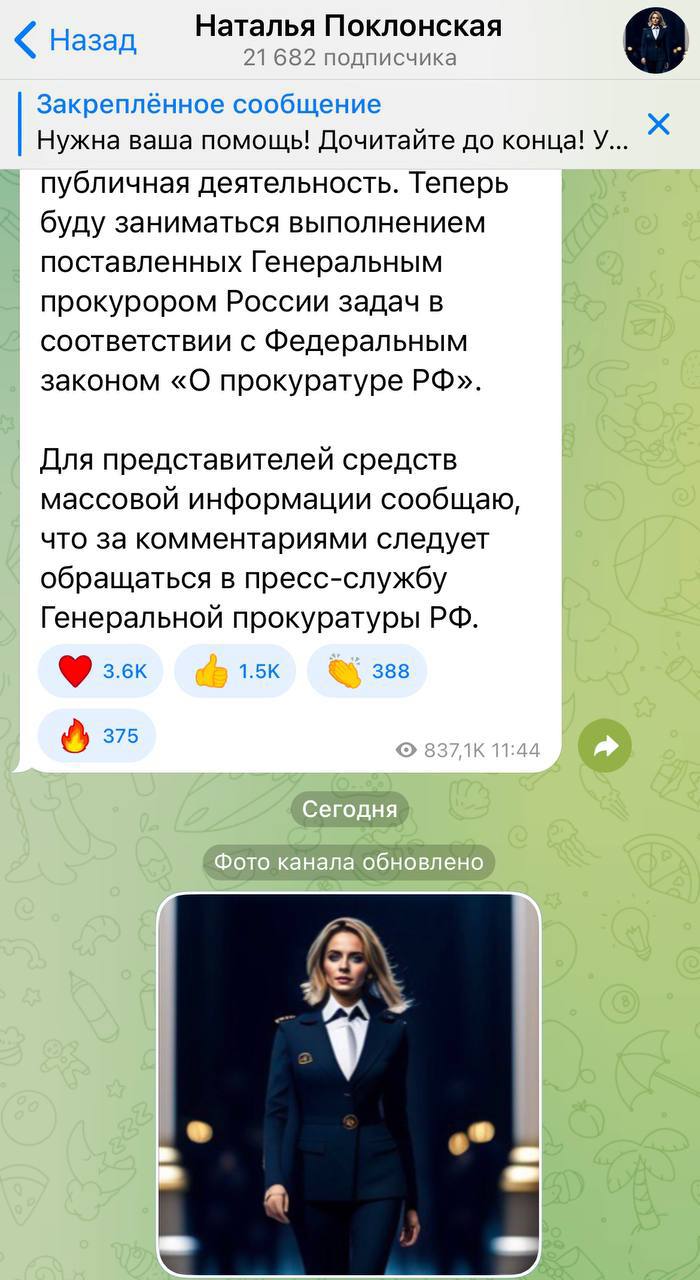Open the channel avatar in header

[x=655, y=40]
